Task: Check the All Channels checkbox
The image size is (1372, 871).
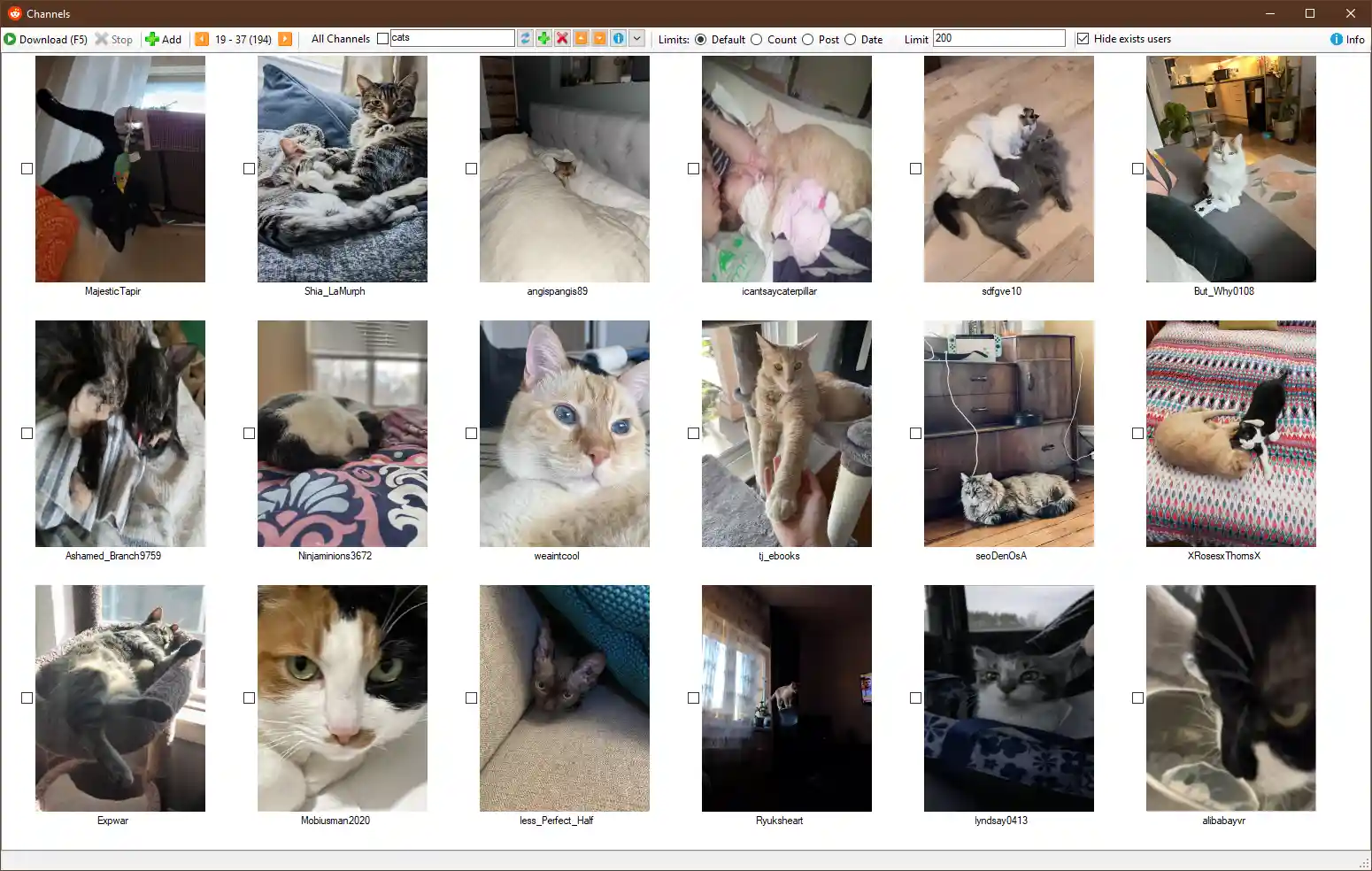Action: click(382, 39)
